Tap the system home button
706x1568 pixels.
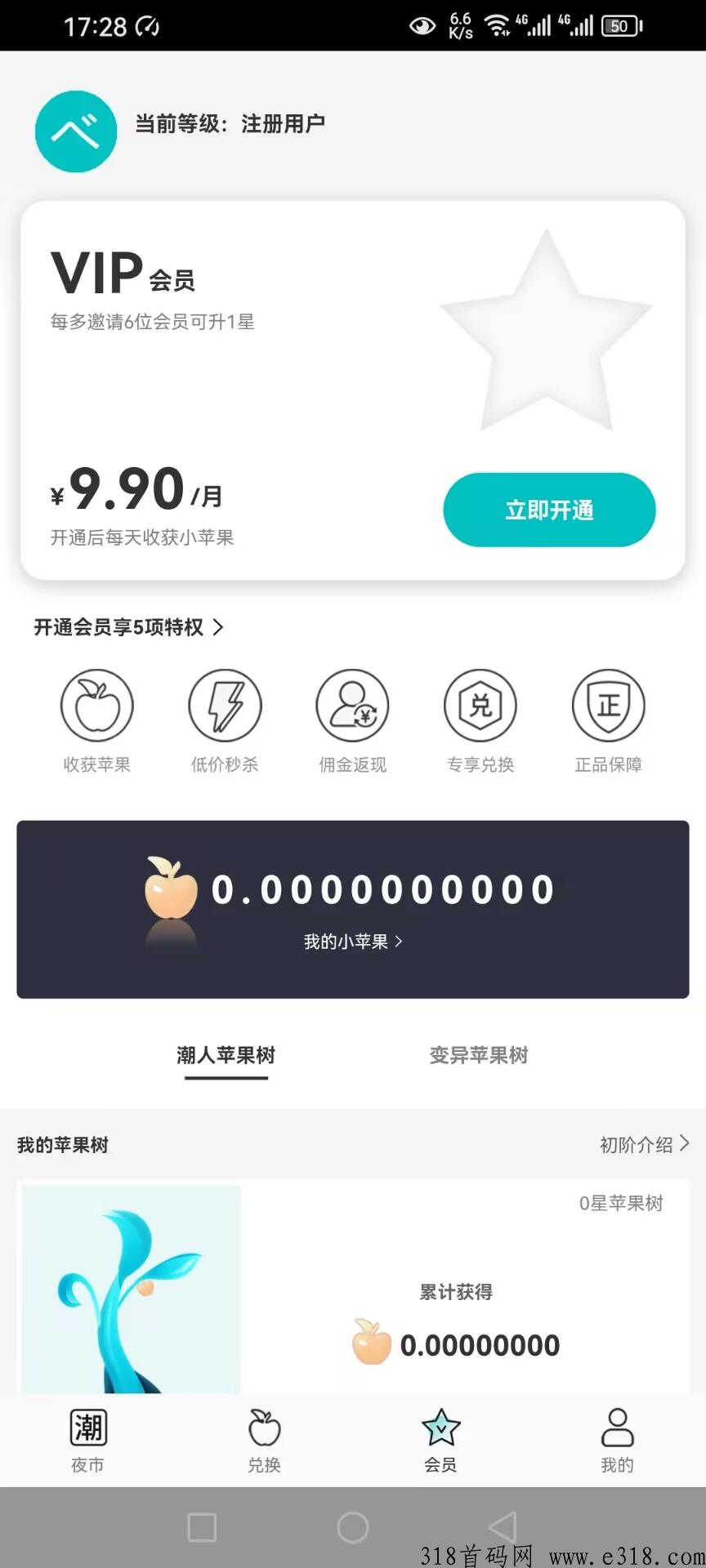353,1526
